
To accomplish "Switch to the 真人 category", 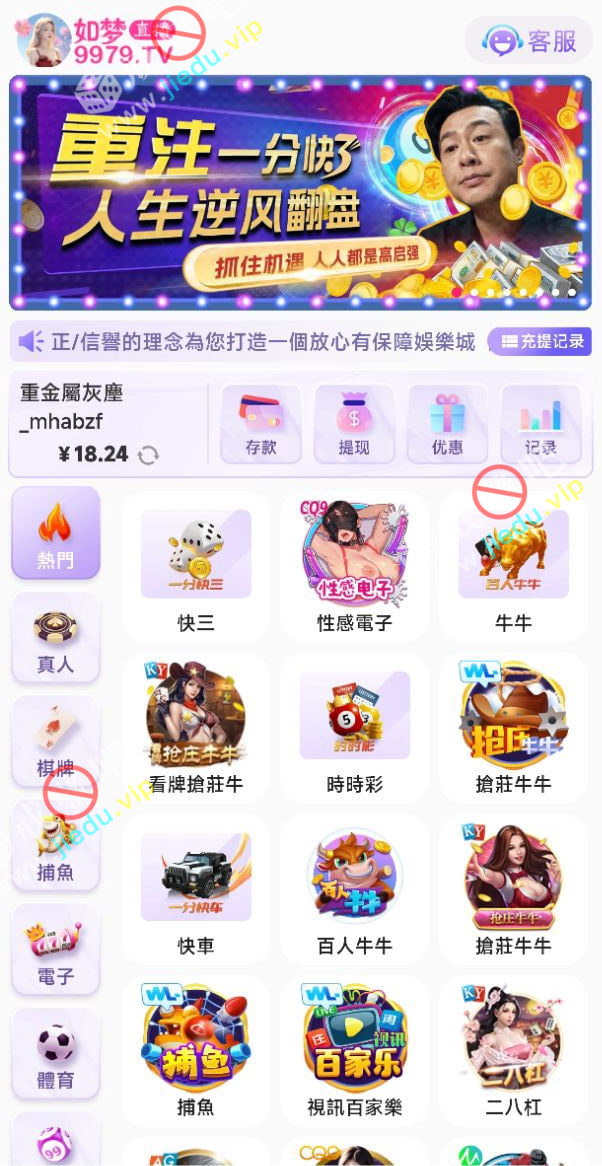I will [x=55, y=637].
